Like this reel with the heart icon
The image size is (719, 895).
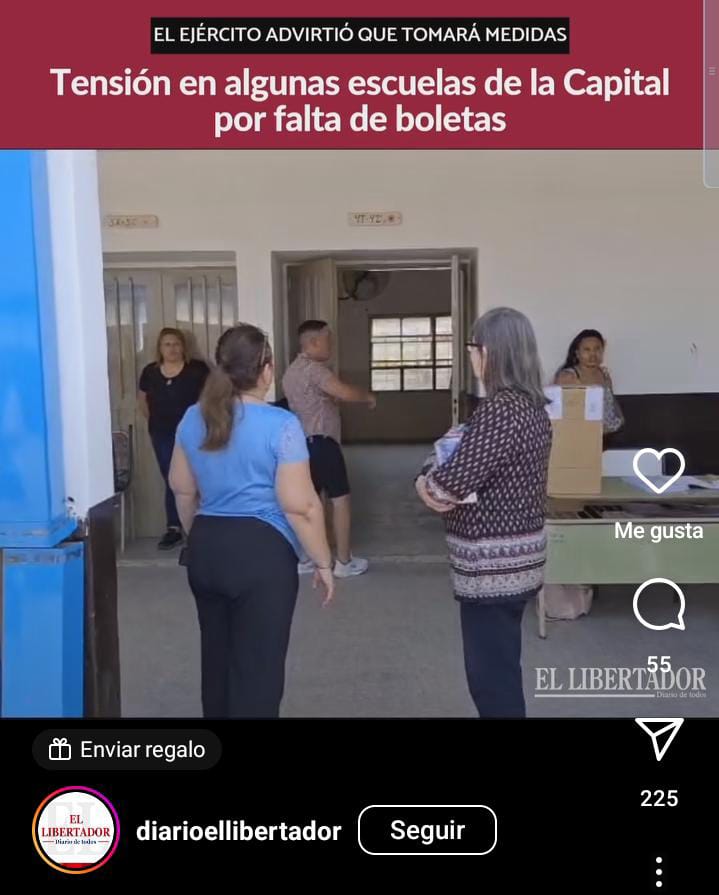click(x=659, y=471)
